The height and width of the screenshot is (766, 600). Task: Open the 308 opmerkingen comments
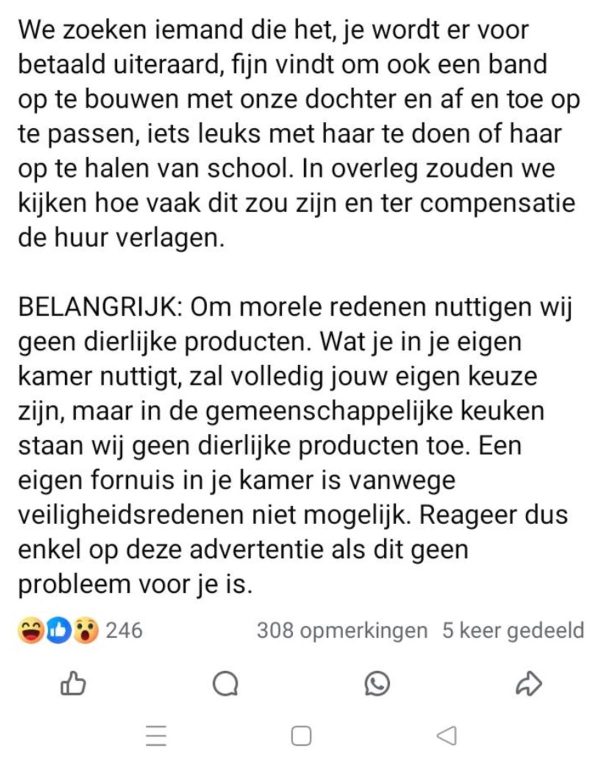coord(342,631)
